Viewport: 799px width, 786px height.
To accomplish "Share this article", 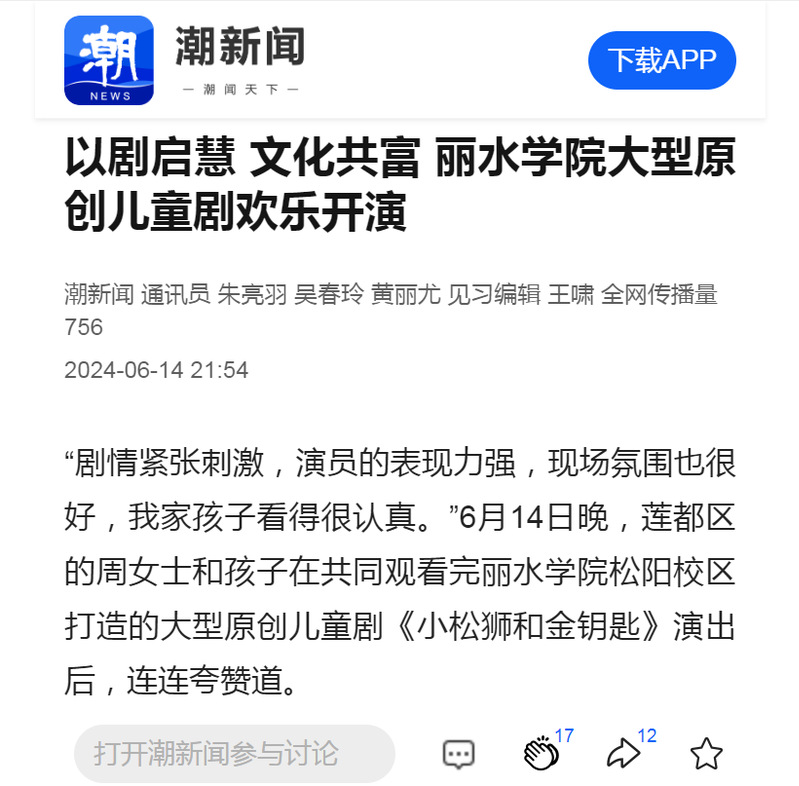I will click(624, 753).
